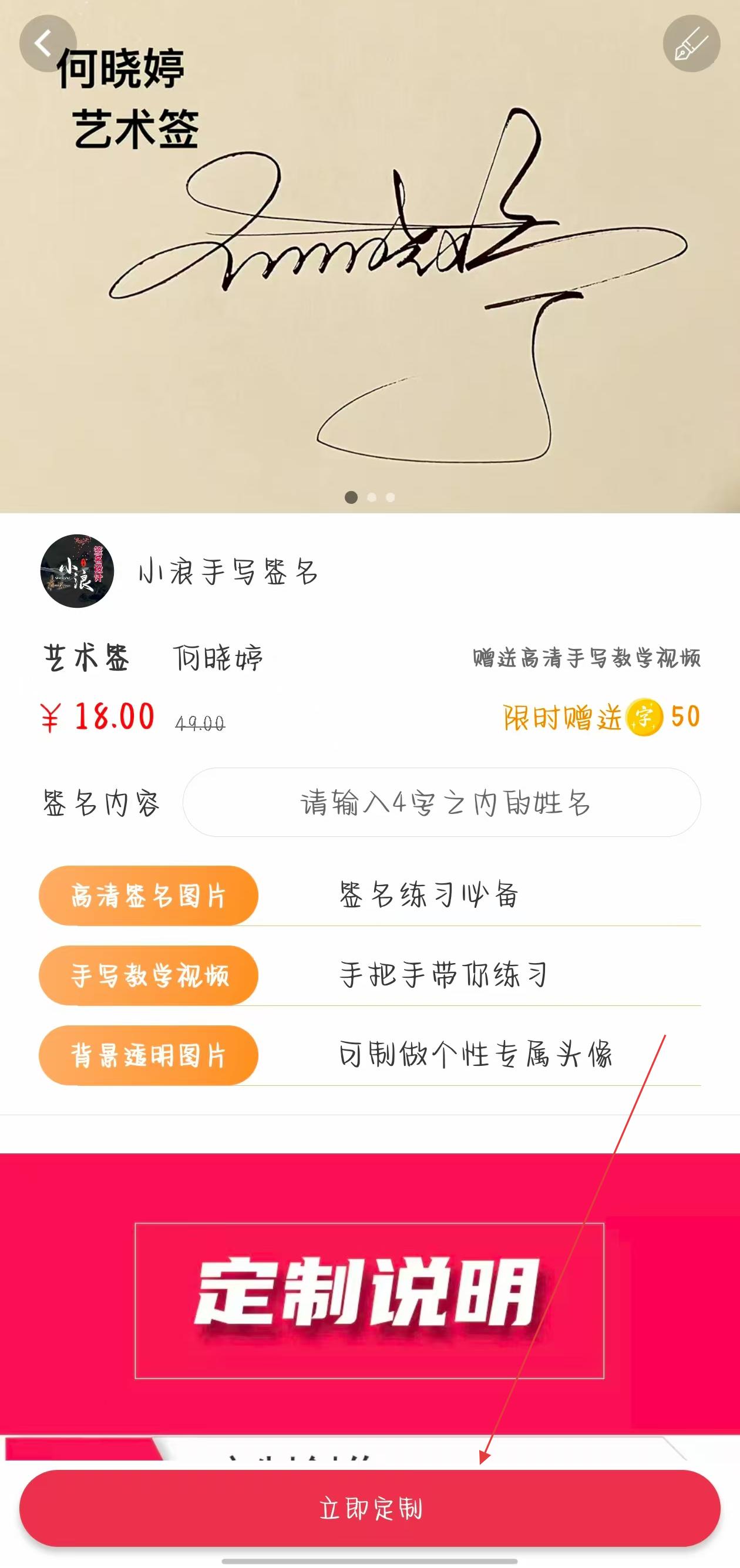The width and height of the screenshot is (740, 1568).
Task: Open the pen icon at top right
Action: (691, 44)
